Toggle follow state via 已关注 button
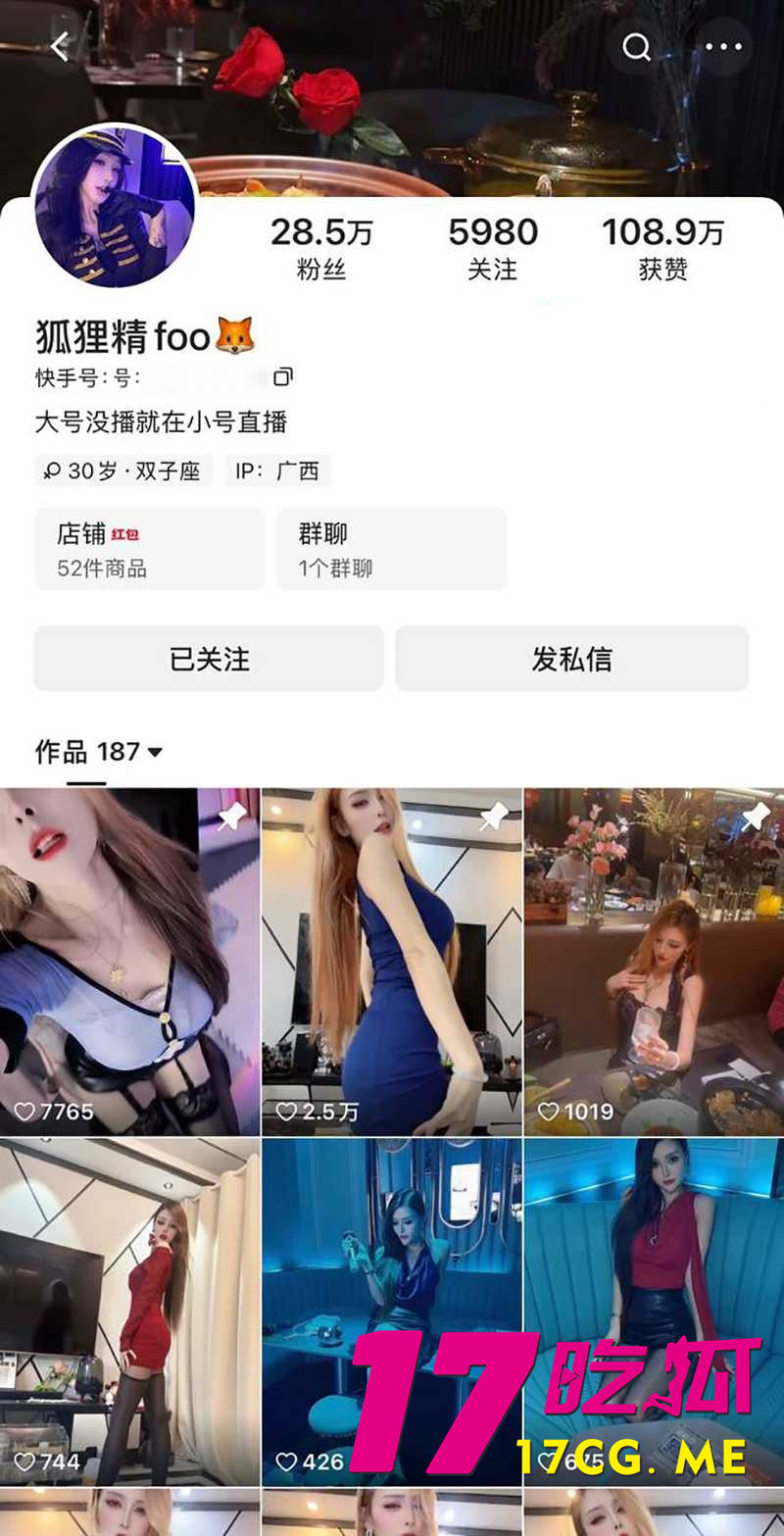This screenshot has width=784, height=1536. [209, 659]
